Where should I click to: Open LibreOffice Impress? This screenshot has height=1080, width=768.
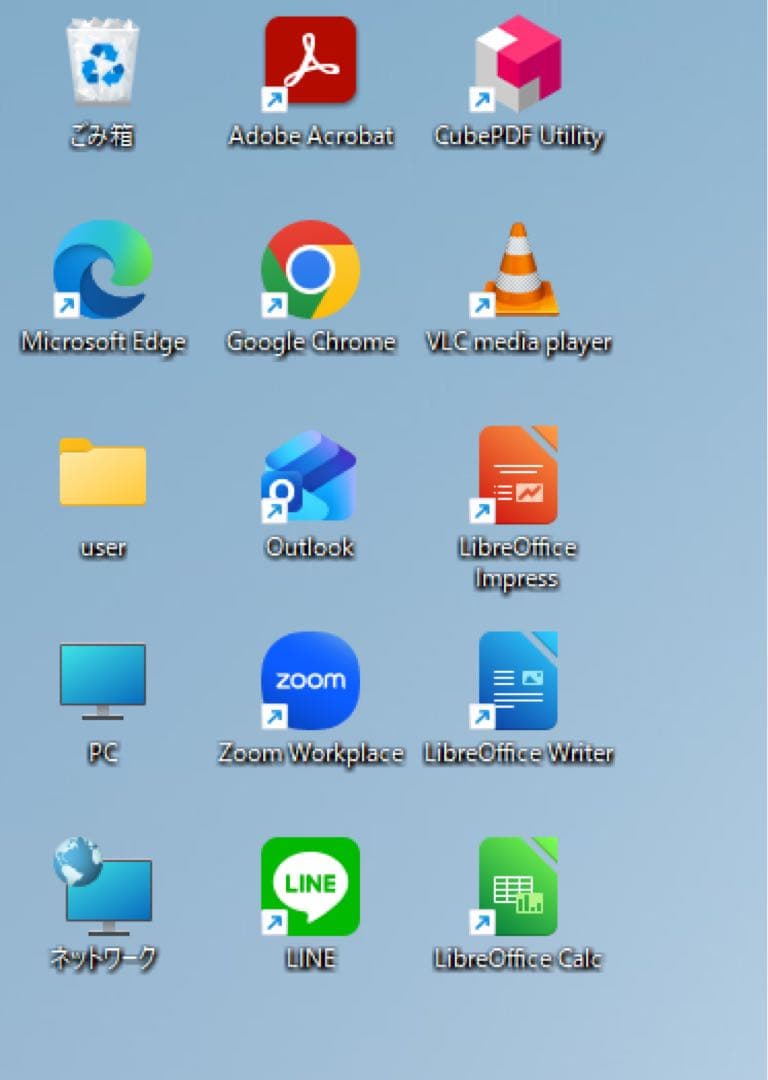click(x=517, y=476)
